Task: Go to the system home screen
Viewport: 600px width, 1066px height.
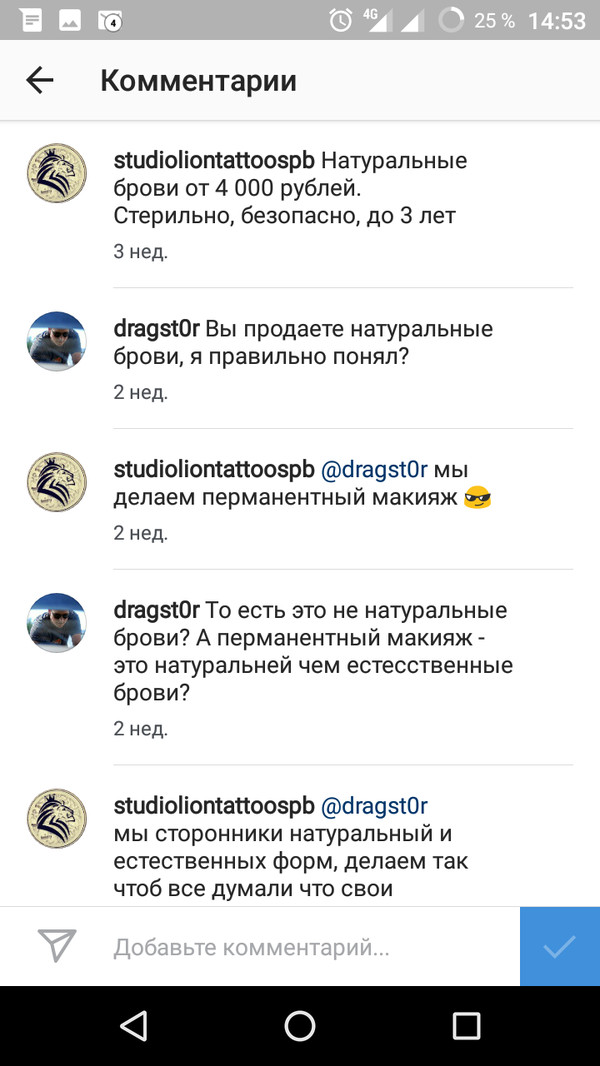Action: click(300, 1025)
